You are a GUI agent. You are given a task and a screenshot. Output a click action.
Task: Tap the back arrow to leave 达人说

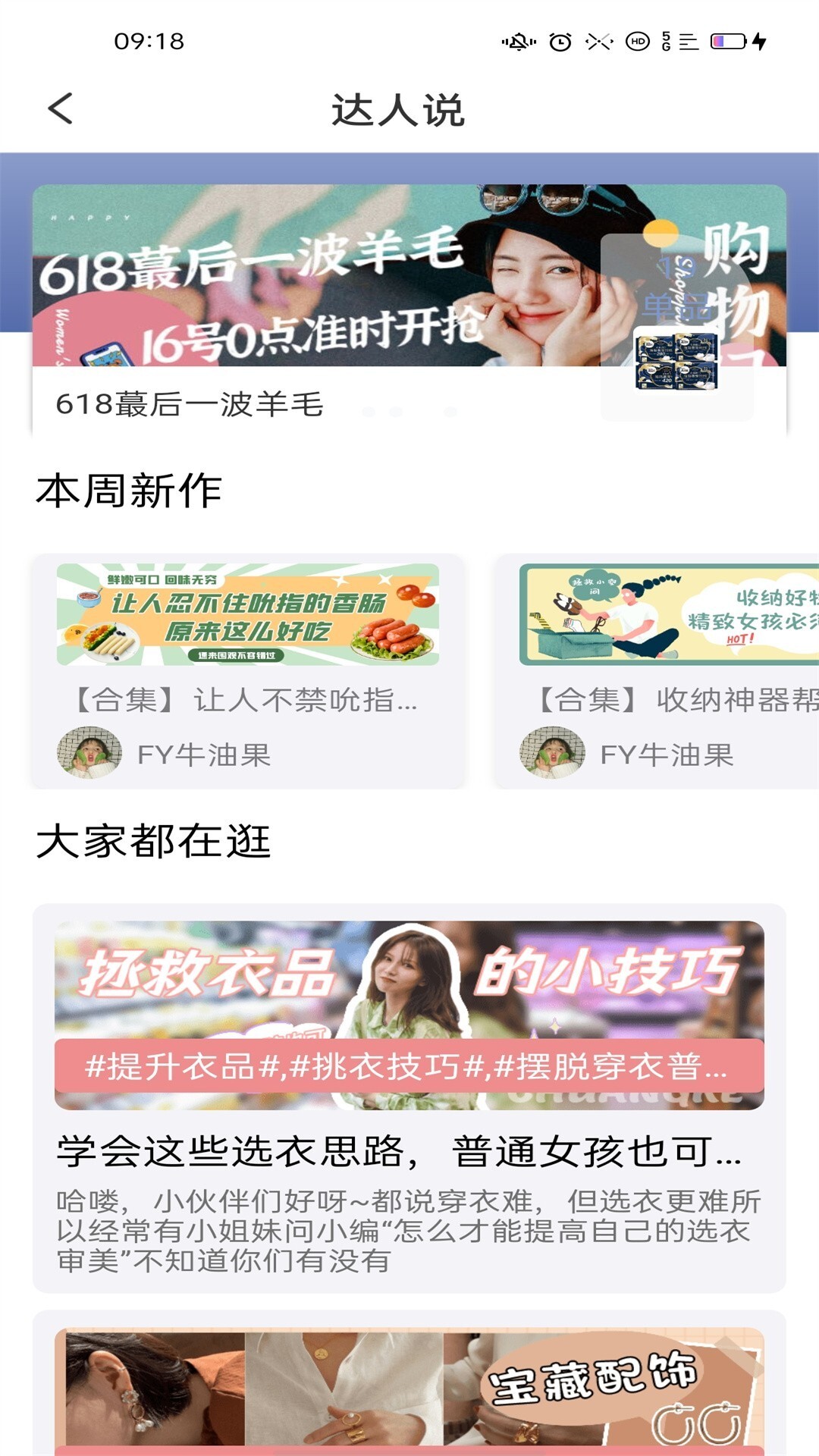click(61, 108)
